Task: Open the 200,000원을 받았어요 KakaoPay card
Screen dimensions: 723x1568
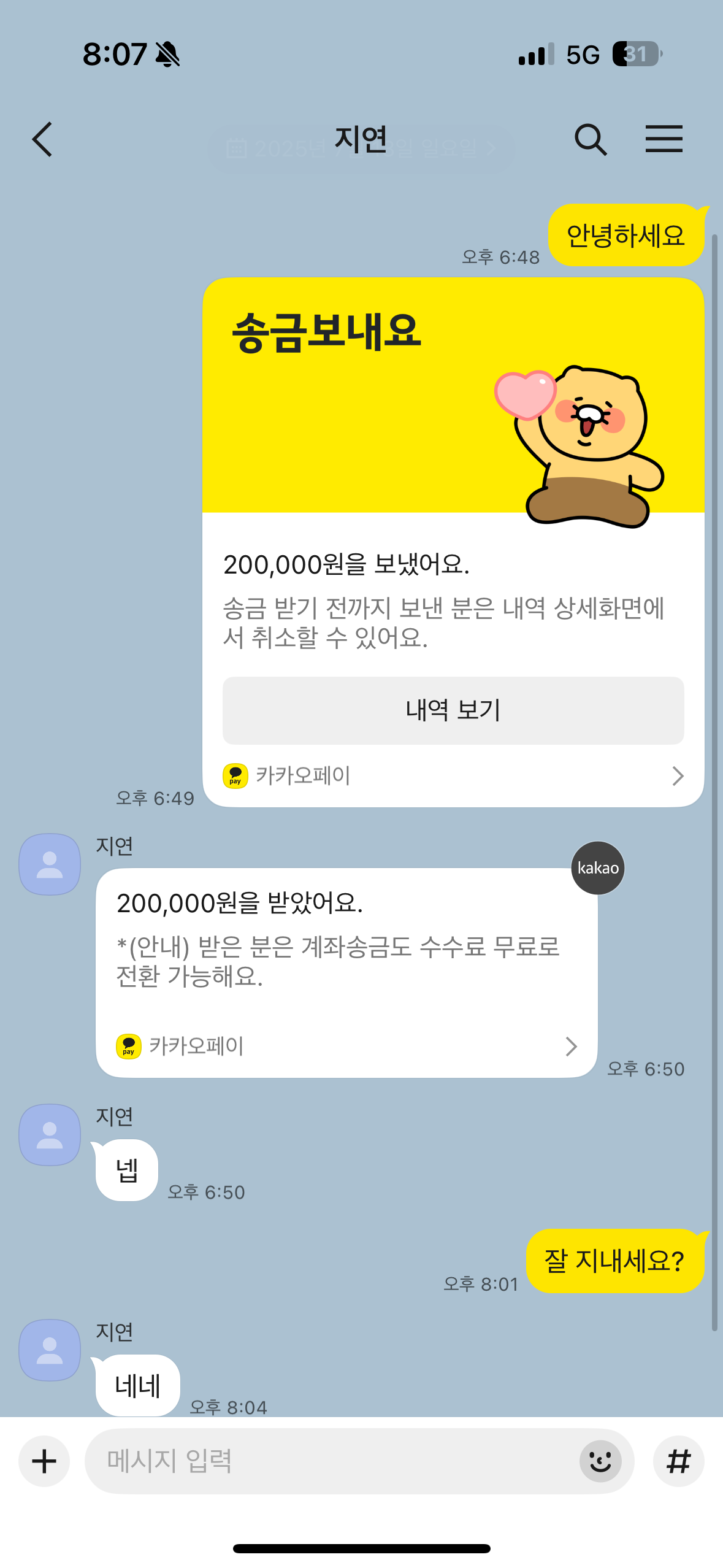Action: [x=346, y=972]
